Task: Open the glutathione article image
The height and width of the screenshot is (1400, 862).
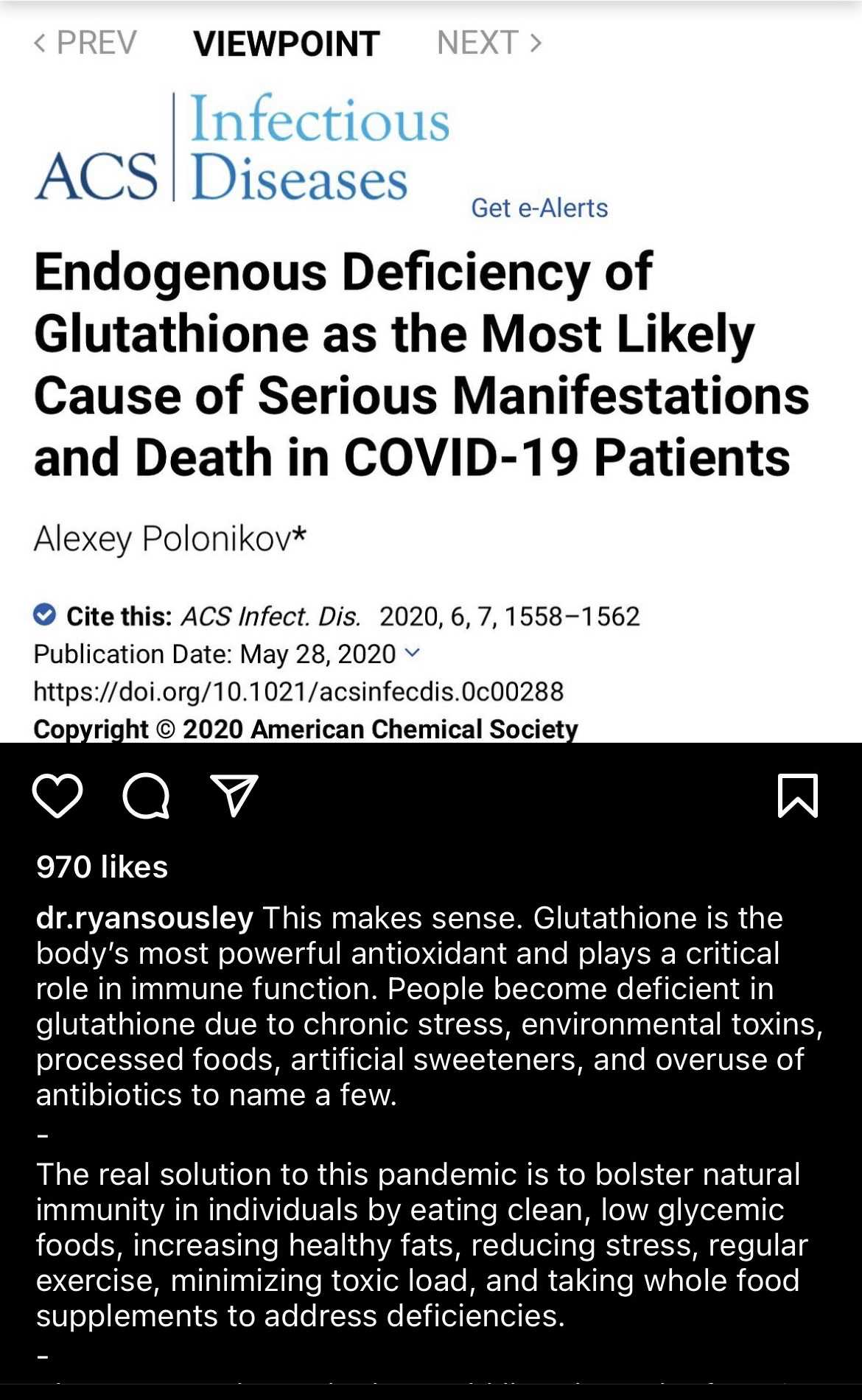Action: 431,371
